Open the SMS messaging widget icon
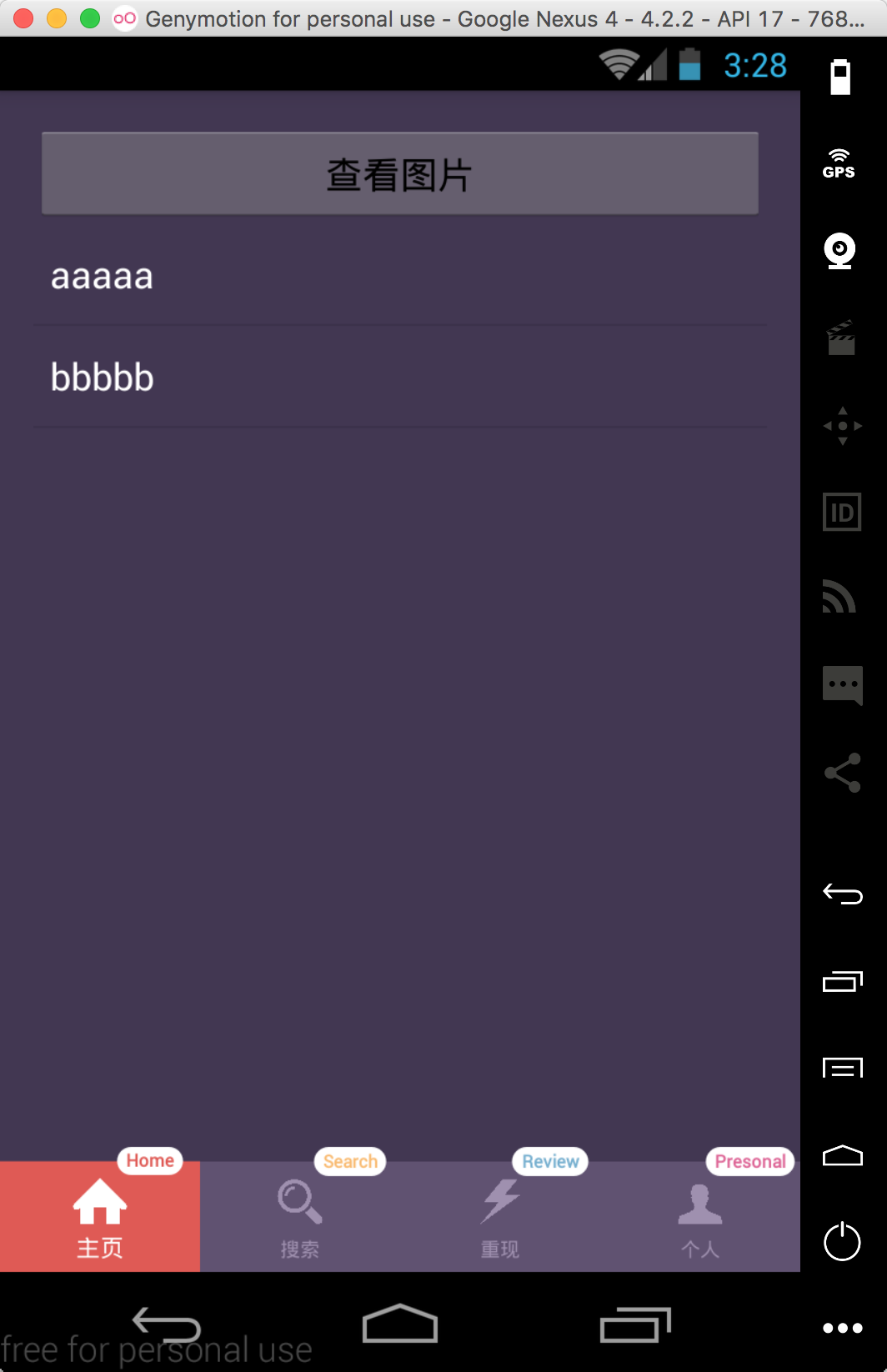 click(842, 685)
